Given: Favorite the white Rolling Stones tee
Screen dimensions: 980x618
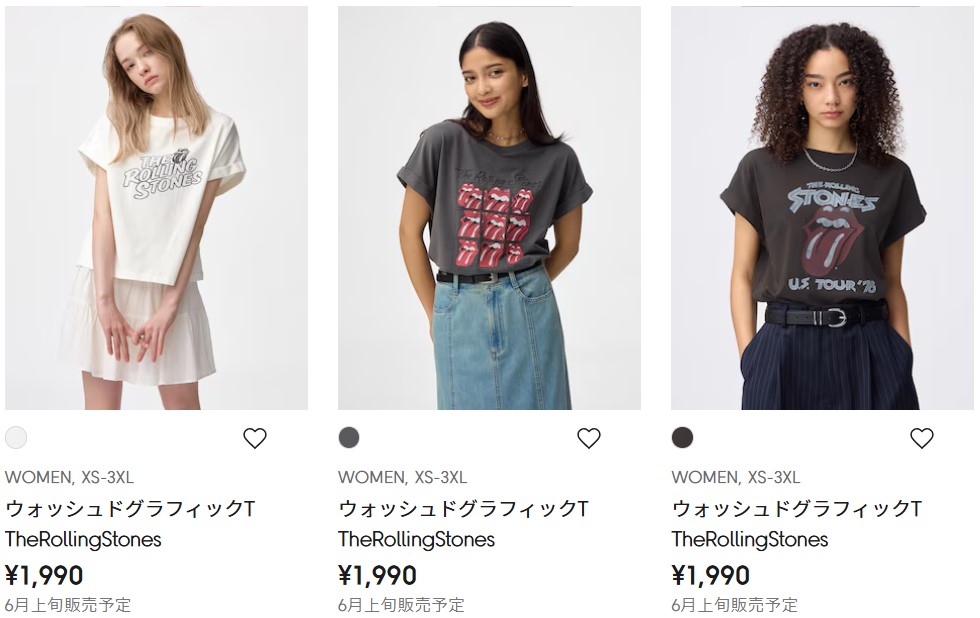Looking at the screenshot, I should [255, 438].
